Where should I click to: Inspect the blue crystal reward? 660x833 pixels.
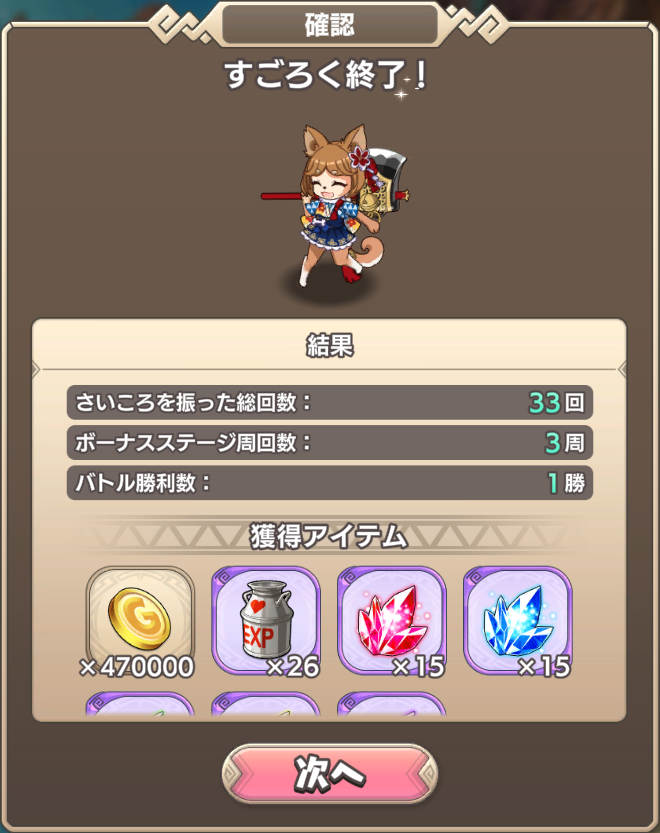518,620
